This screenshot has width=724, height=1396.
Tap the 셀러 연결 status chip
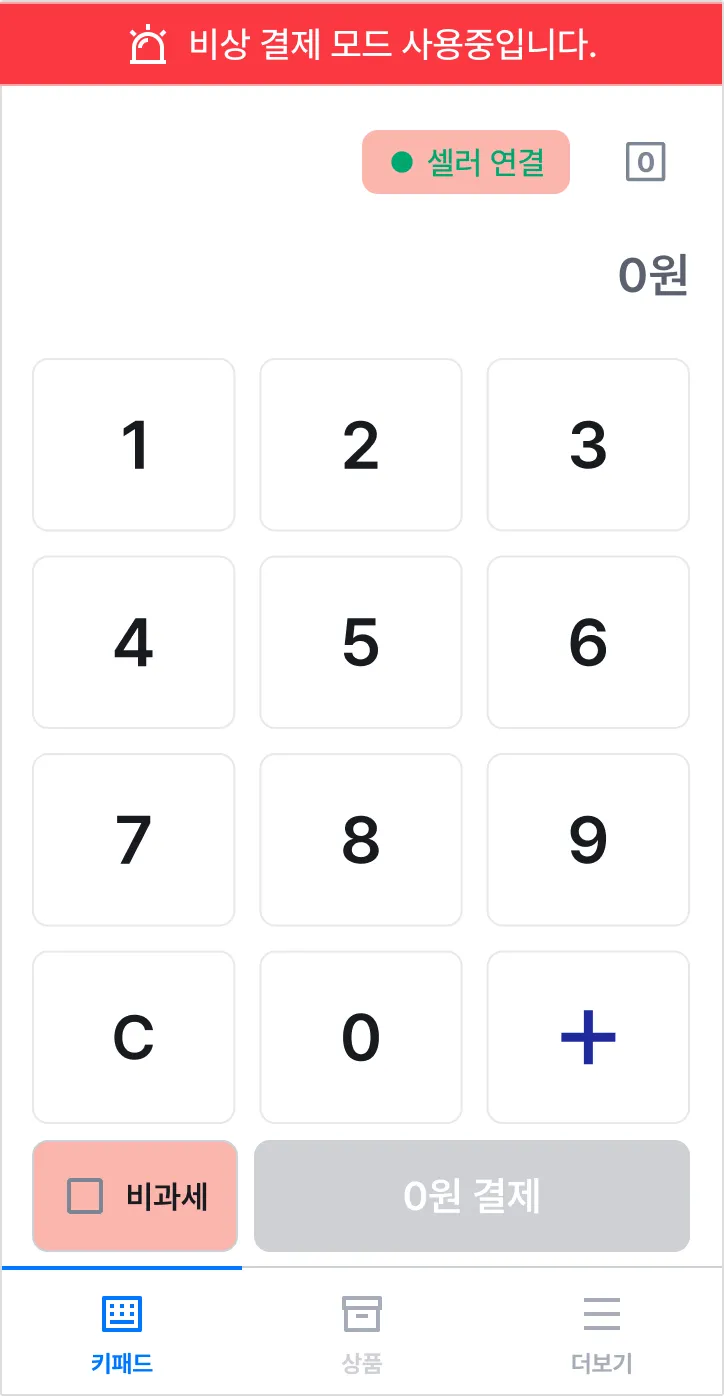point(466,162)
